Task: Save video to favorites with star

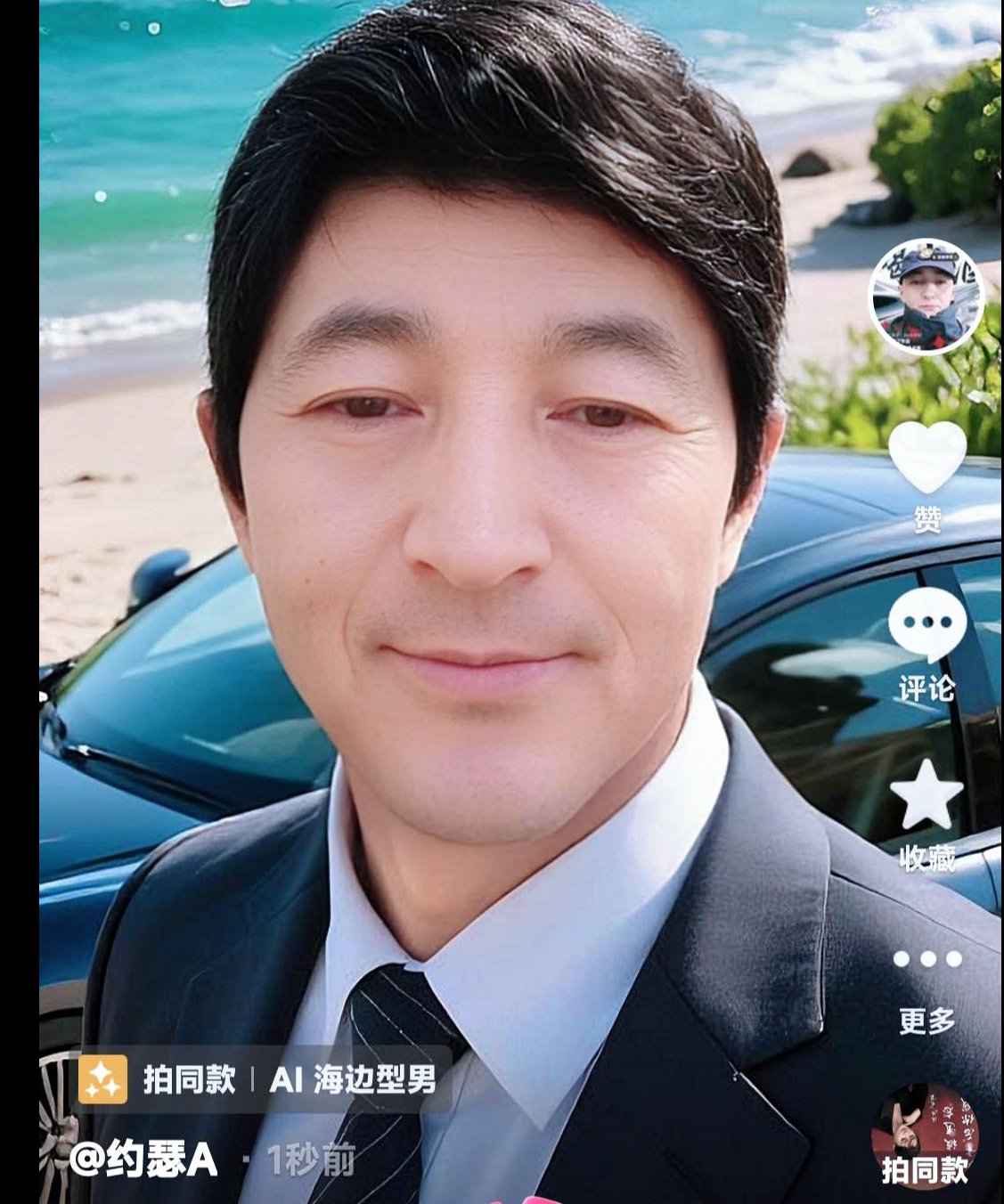Action: tap(926, 795)
